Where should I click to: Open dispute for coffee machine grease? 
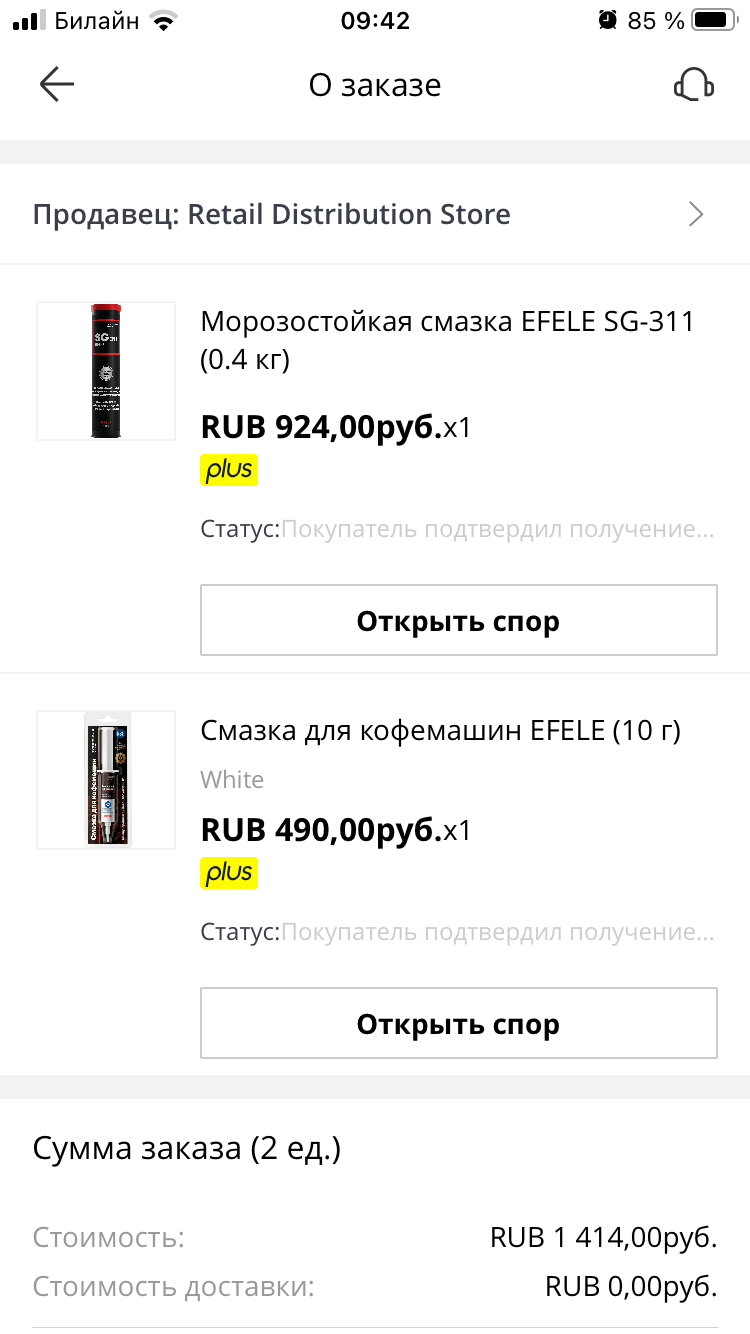point(459,1024)
